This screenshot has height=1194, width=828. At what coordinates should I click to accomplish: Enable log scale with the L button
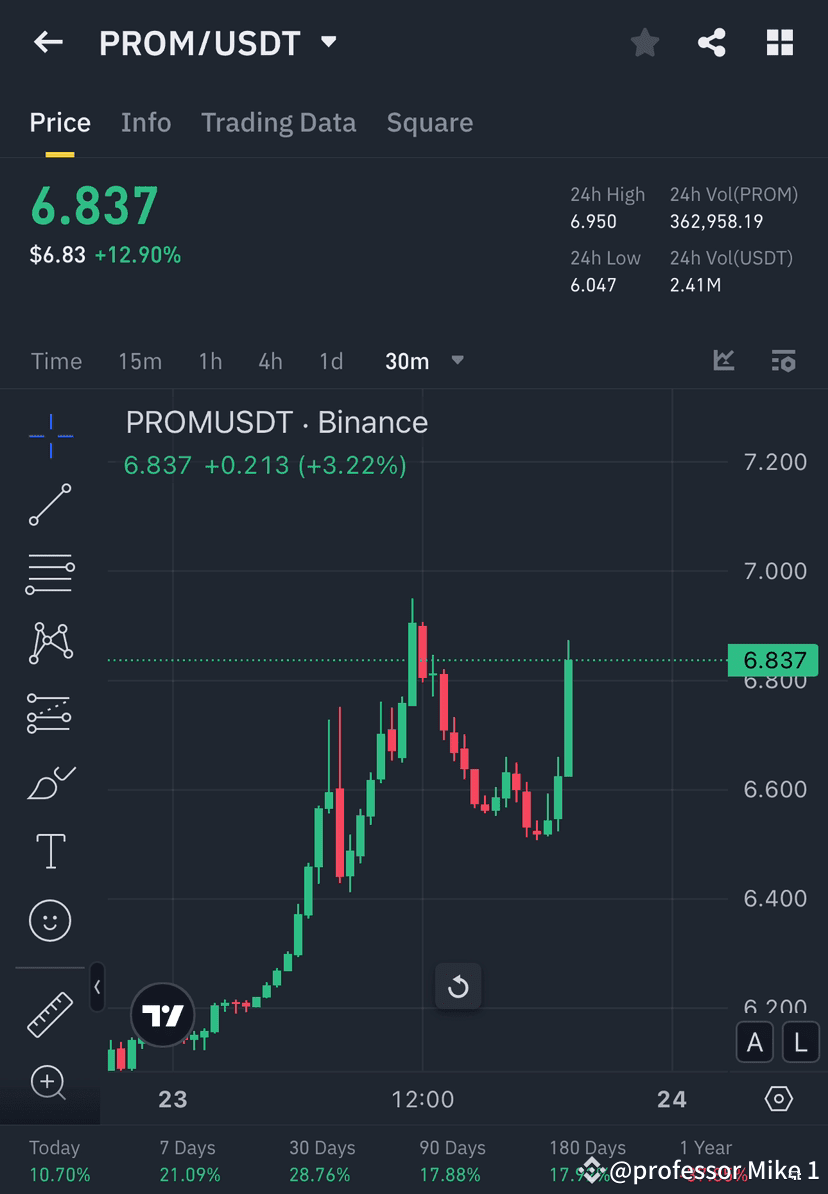[800, 1042]
